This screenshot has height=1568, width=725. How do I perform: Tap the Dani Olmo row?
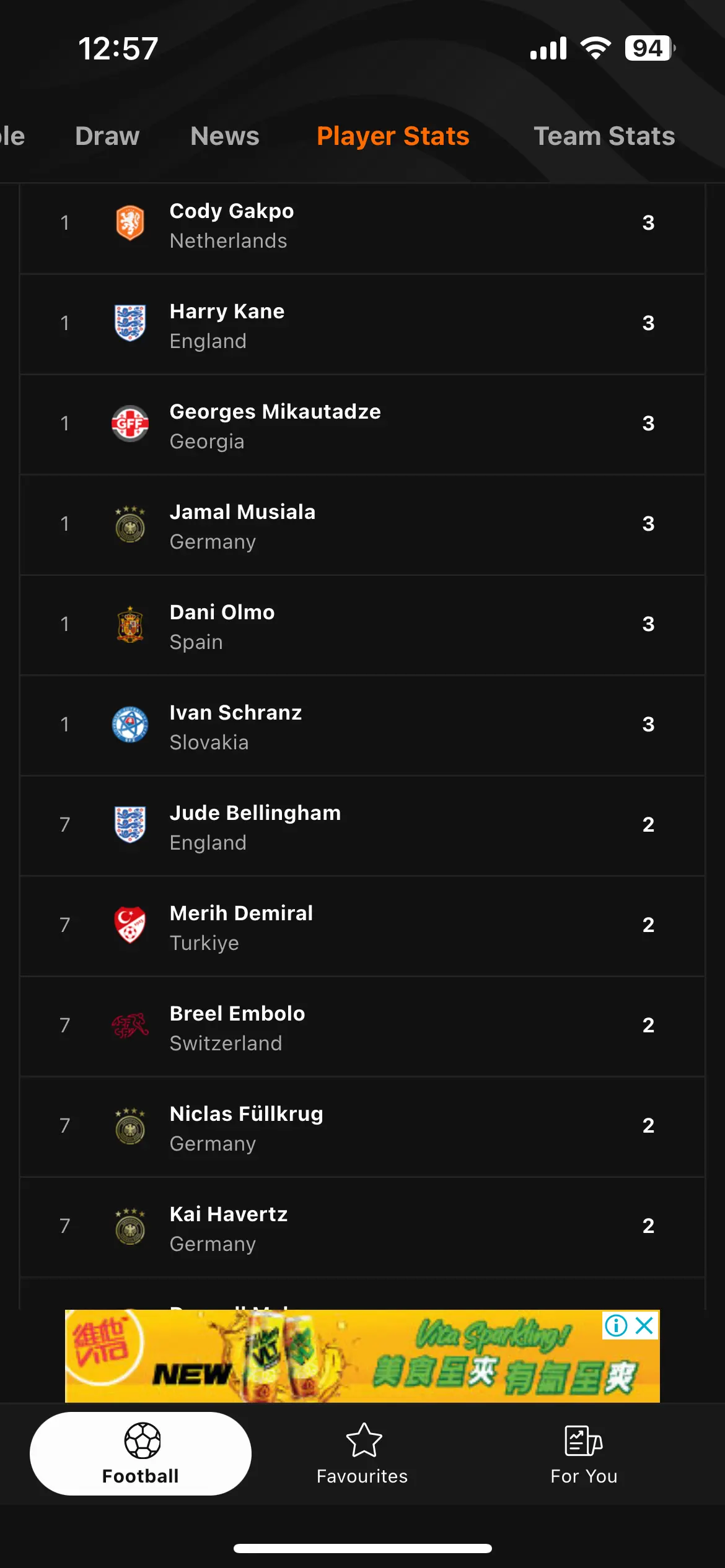coord(362,625)
